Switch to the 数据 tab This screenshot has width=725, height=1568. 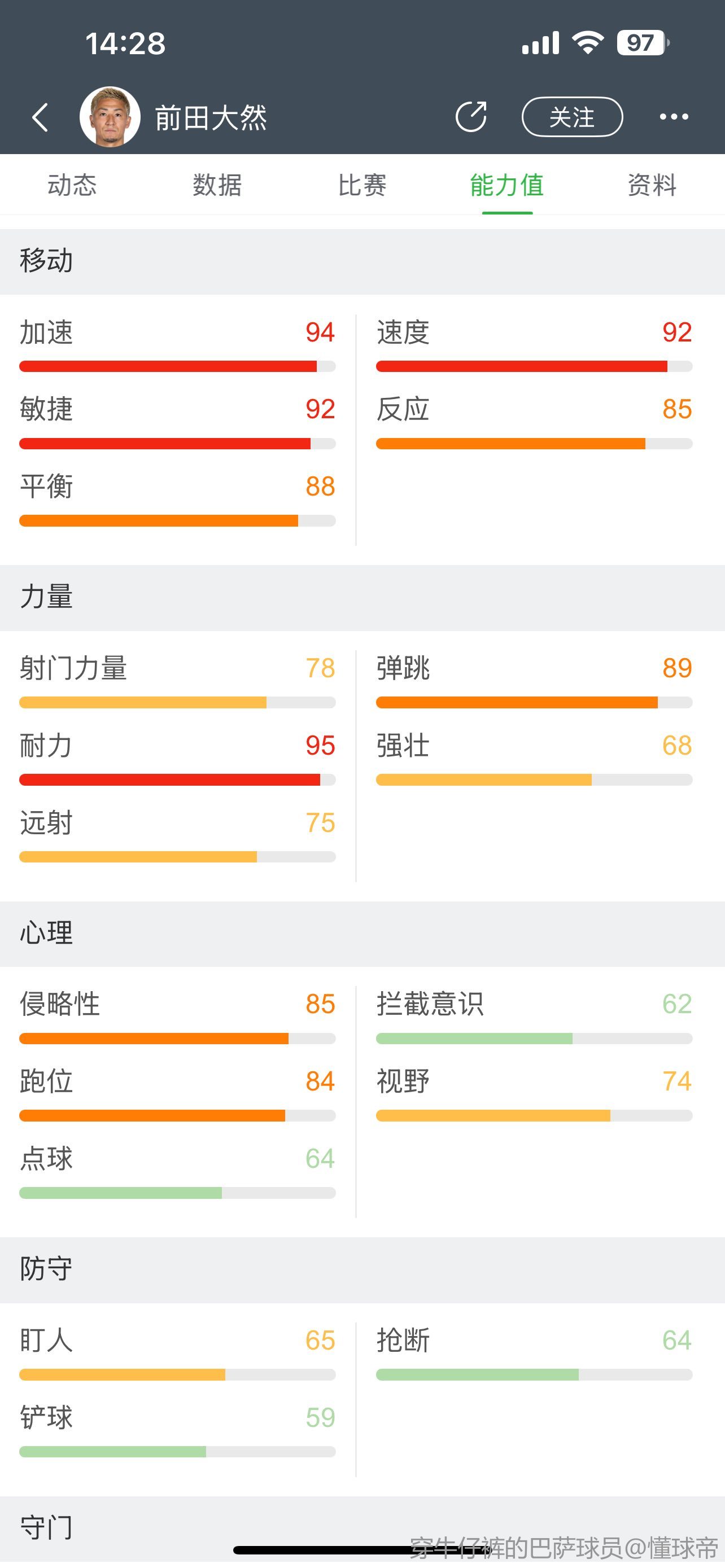tap(217, 185)
